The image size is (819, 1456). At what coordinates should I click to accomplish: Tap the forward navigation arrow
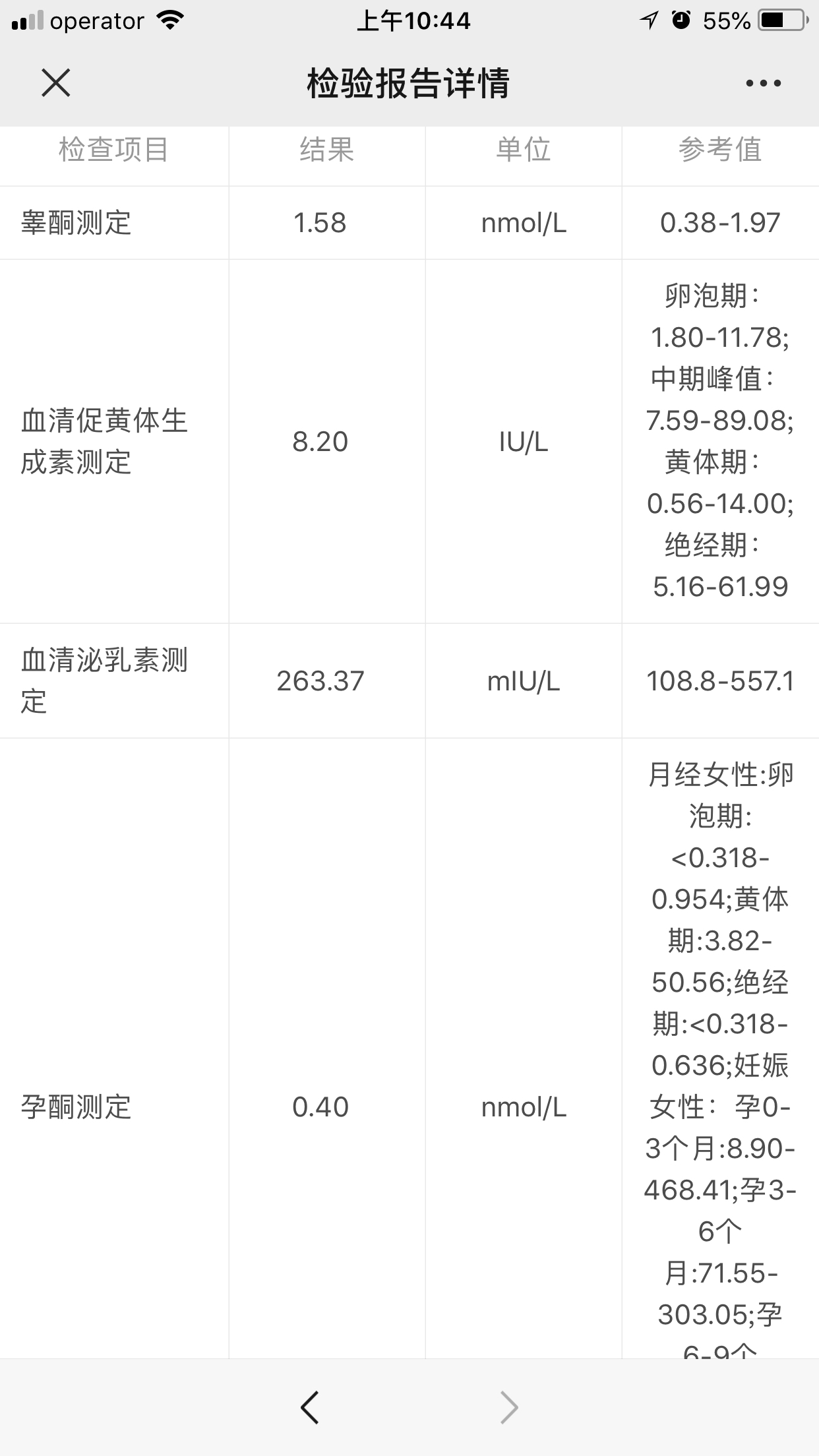point(509,1407)
